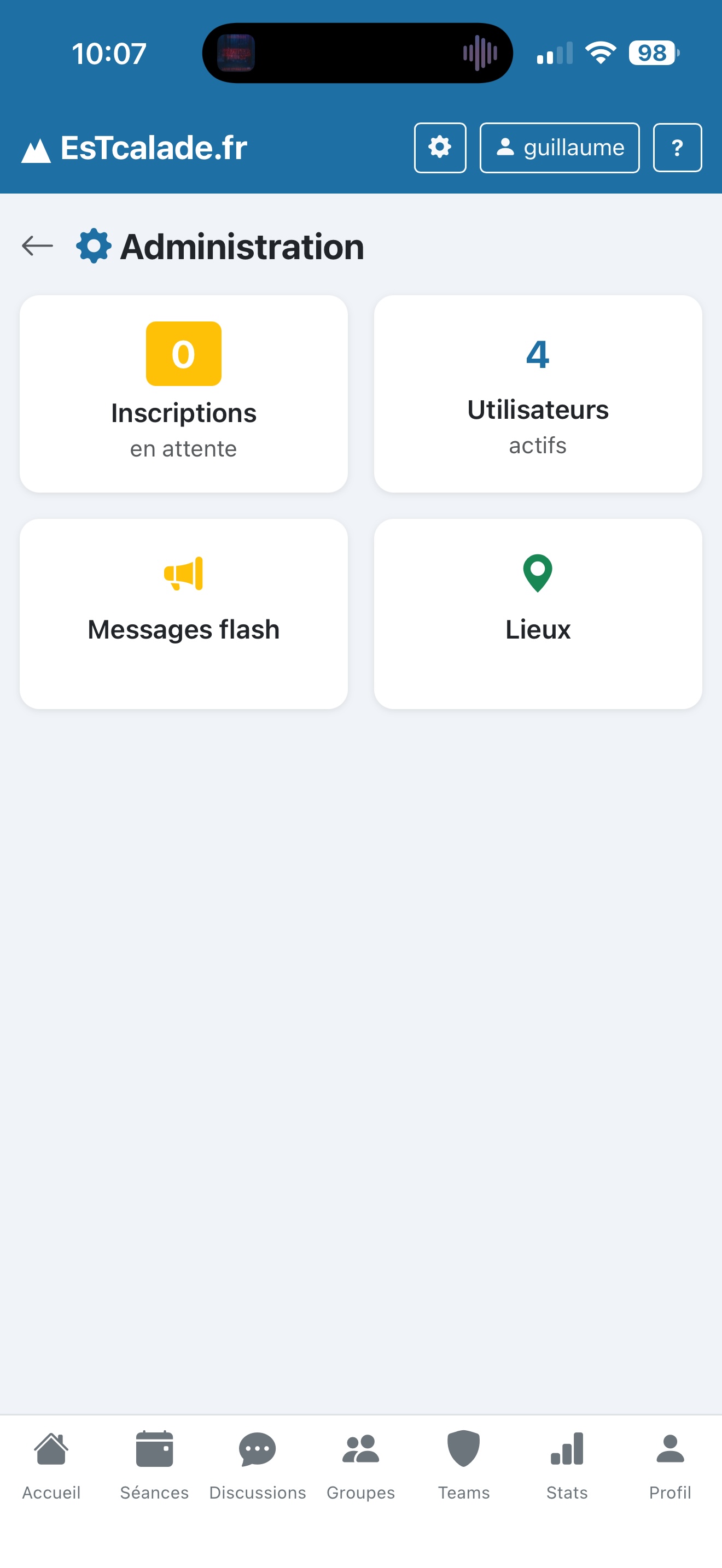
Task: Open the guillaume account button
Action: coord(560,148)
